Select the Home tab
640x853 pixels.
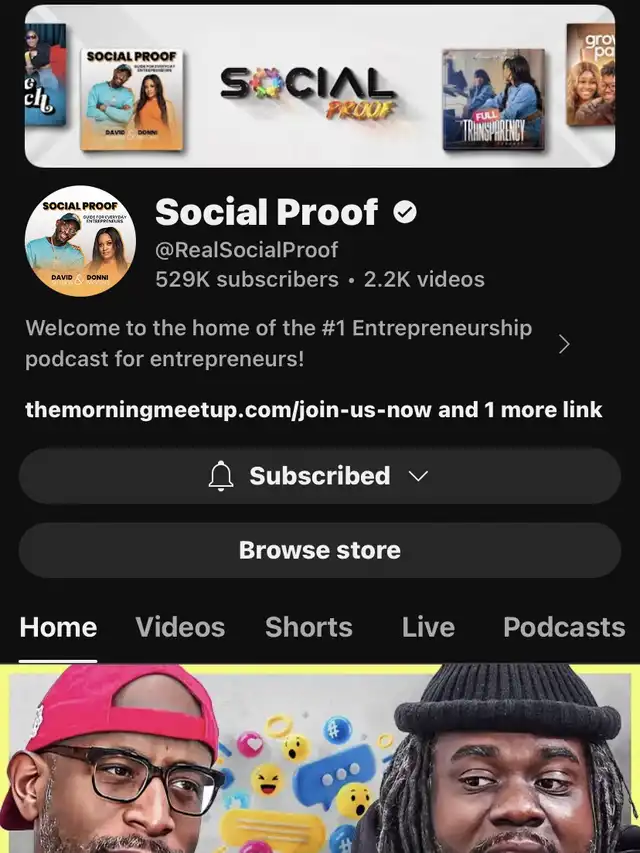point(58,627)
